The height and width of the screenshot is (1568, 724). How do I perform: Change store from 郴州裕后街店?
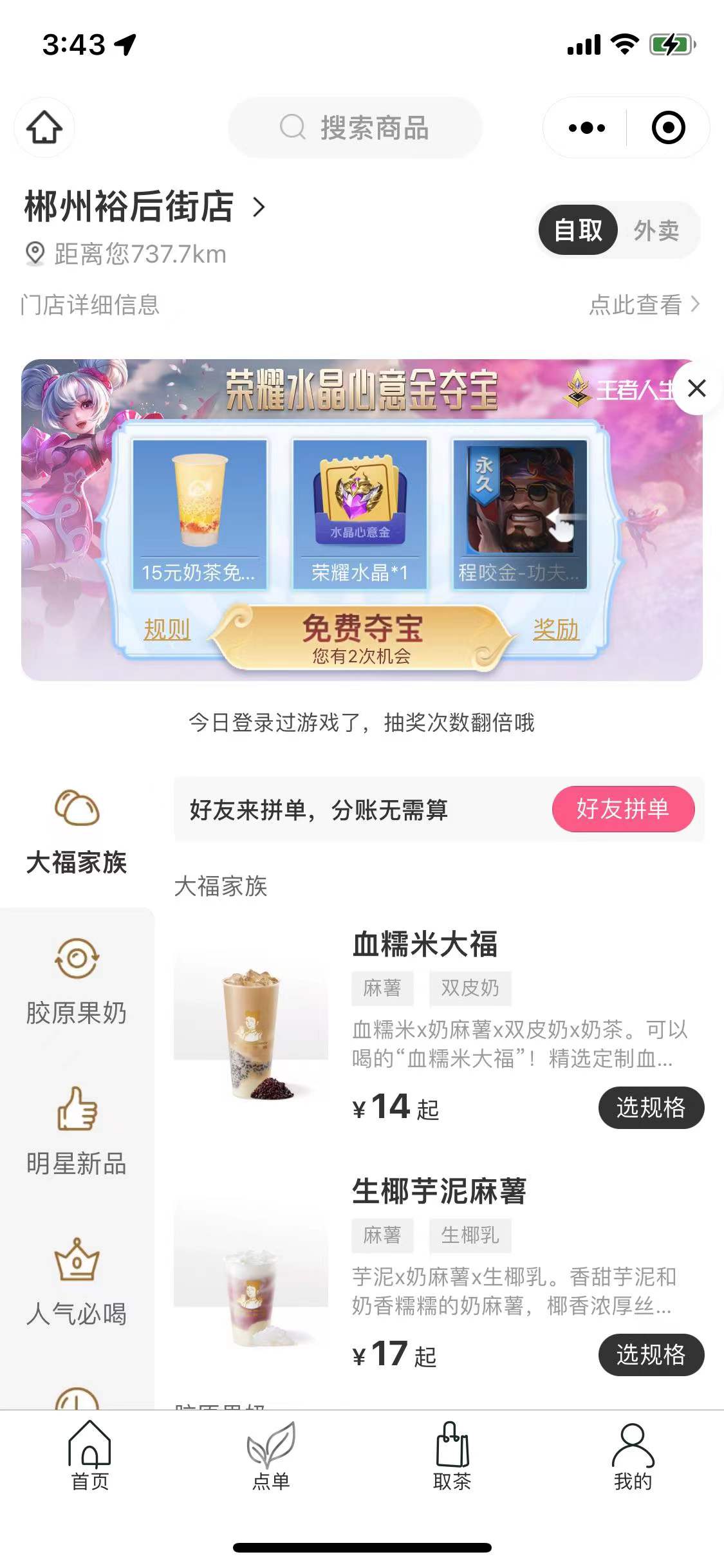pyautogui.click(x=145, y=207)
